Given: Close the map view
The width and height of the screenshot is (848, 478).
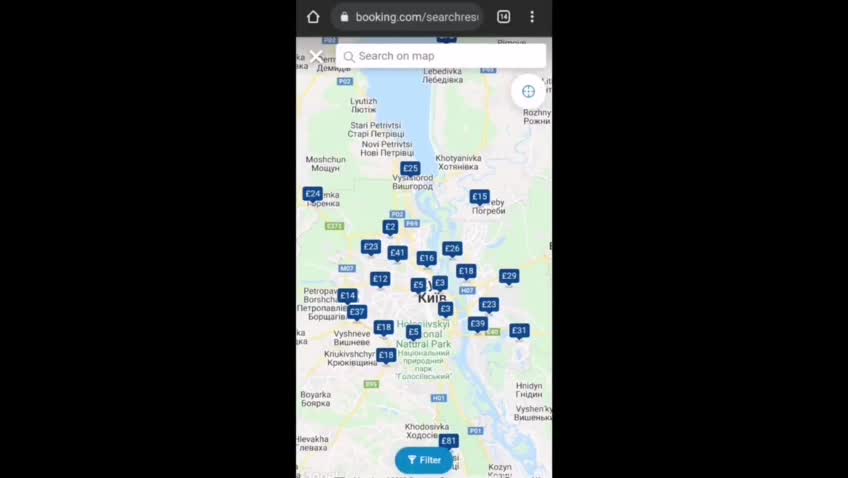Looking at the screenshot, I should click(316, 56).
